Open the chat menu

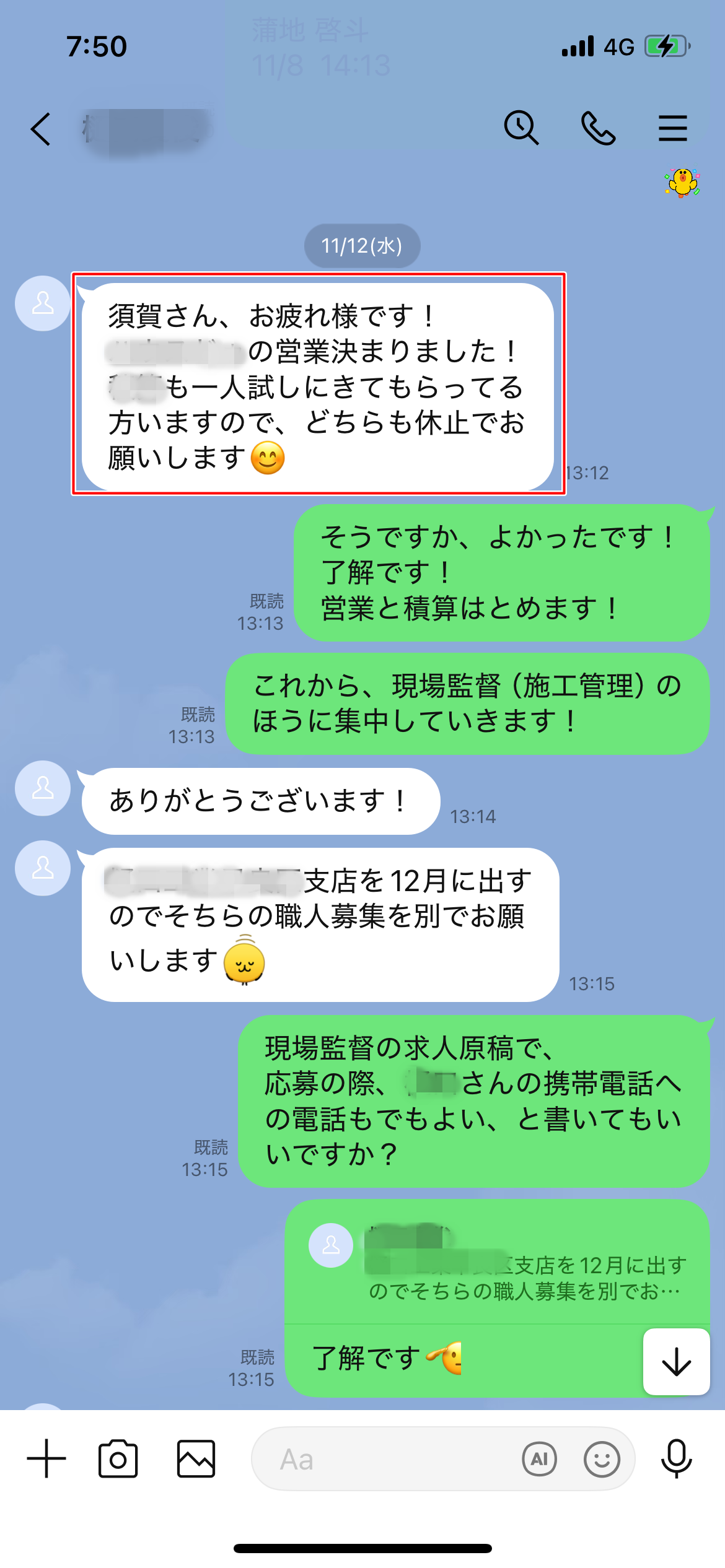coord(672,128)
